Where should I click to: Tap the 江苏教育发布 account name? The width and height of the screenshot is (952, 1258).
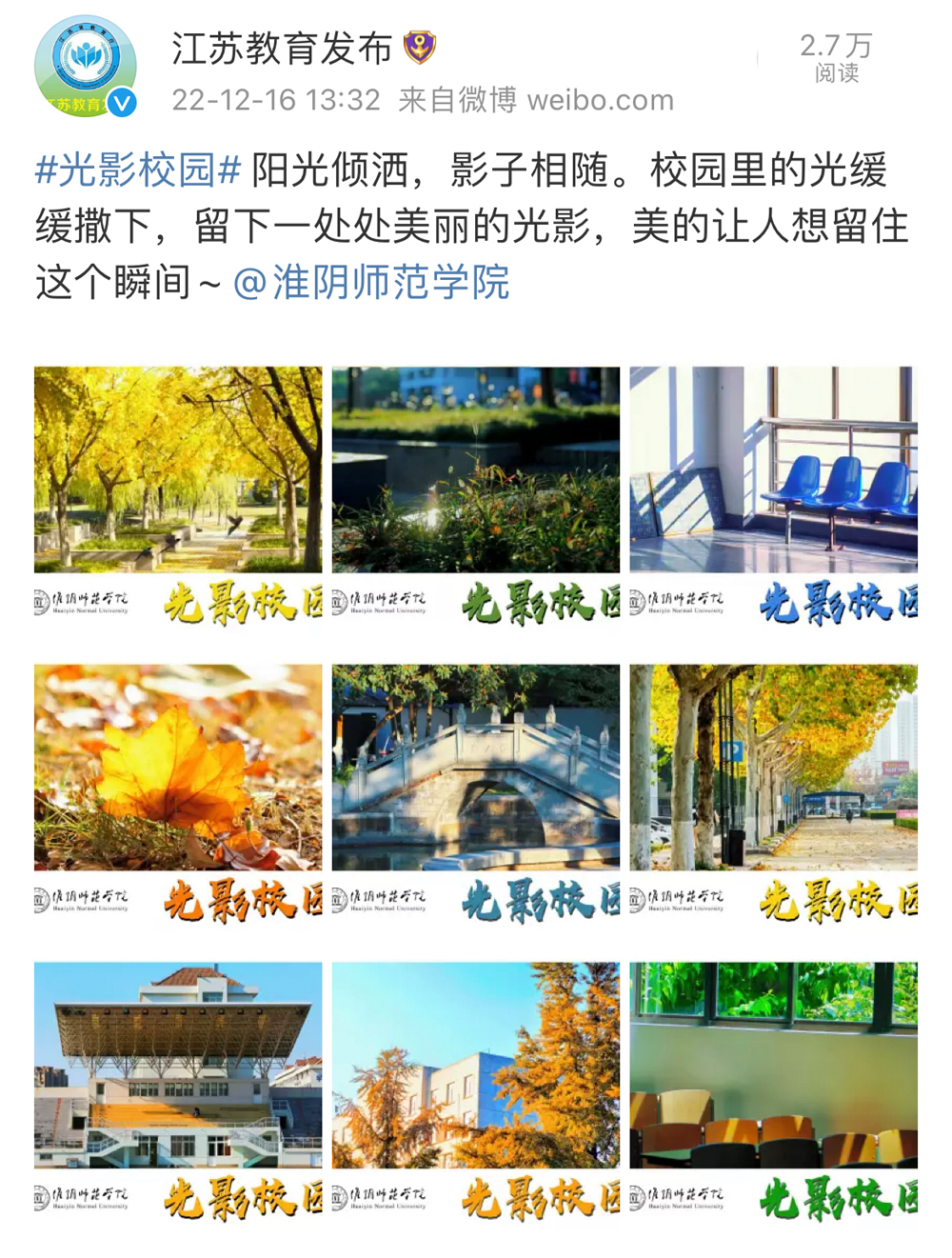(x=282, y=48)
